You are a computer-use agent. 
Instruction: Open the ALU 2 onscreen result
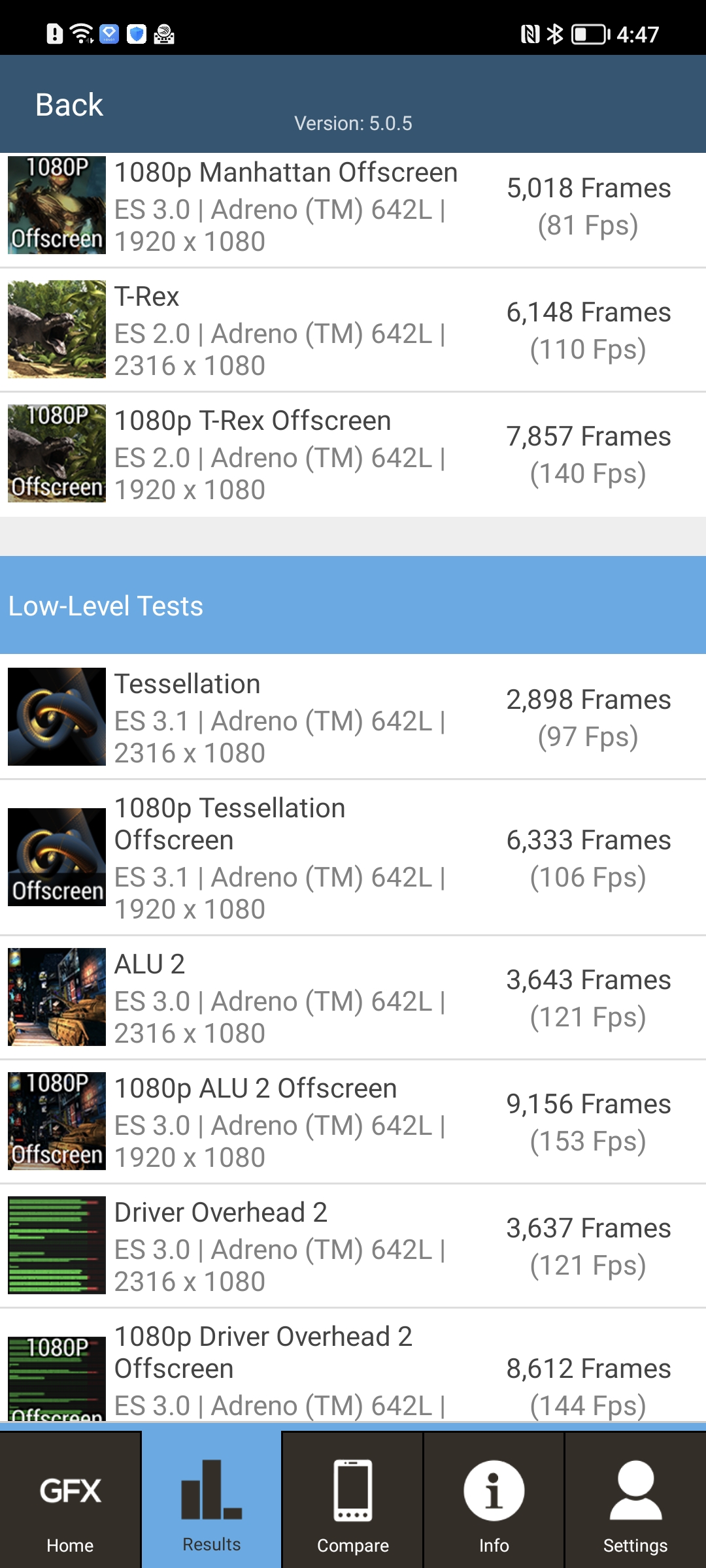click(x=353, y=998)
